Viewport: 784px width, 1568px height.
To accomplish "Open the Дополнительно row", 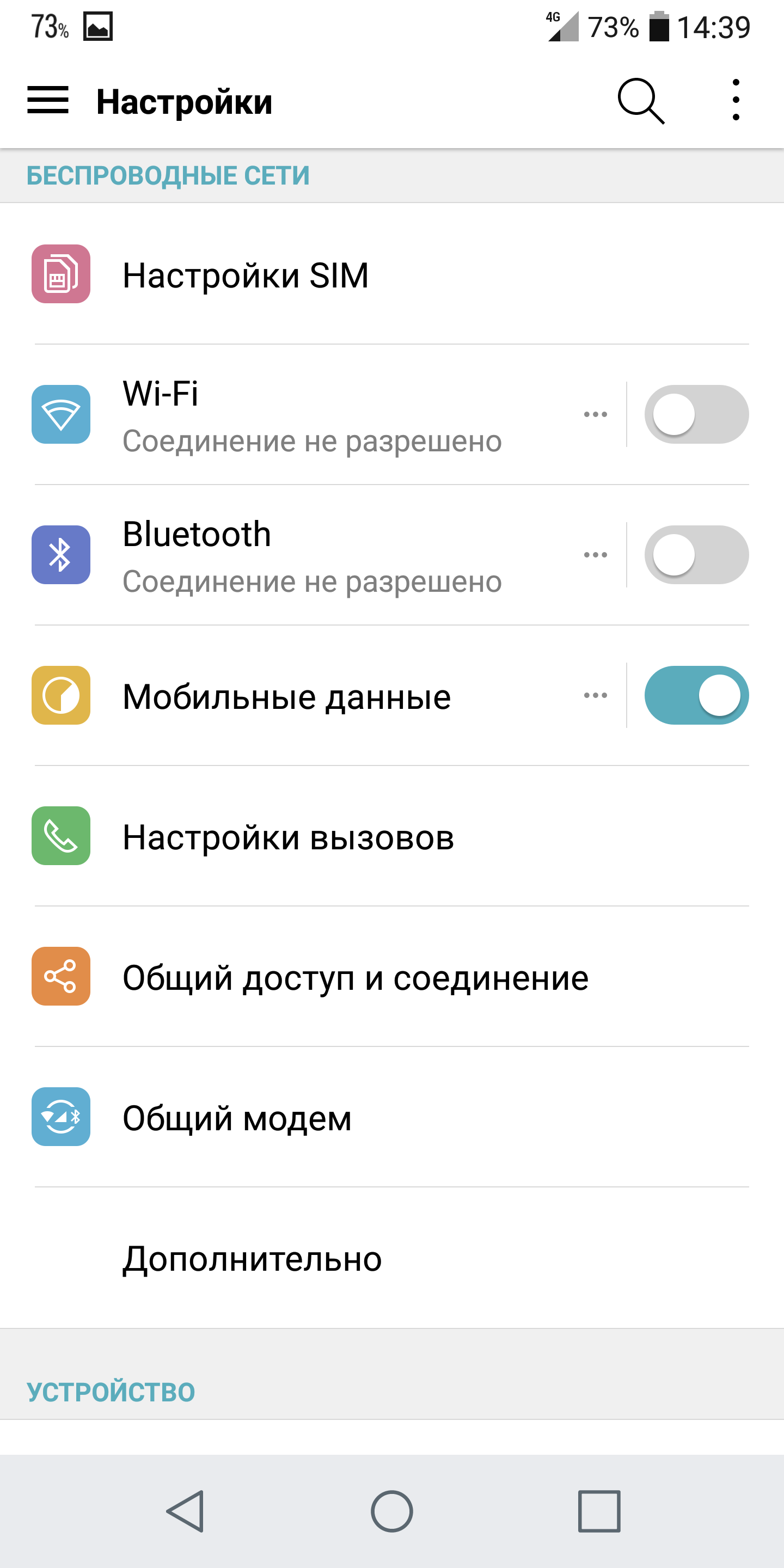I will tap(392, 1258).
